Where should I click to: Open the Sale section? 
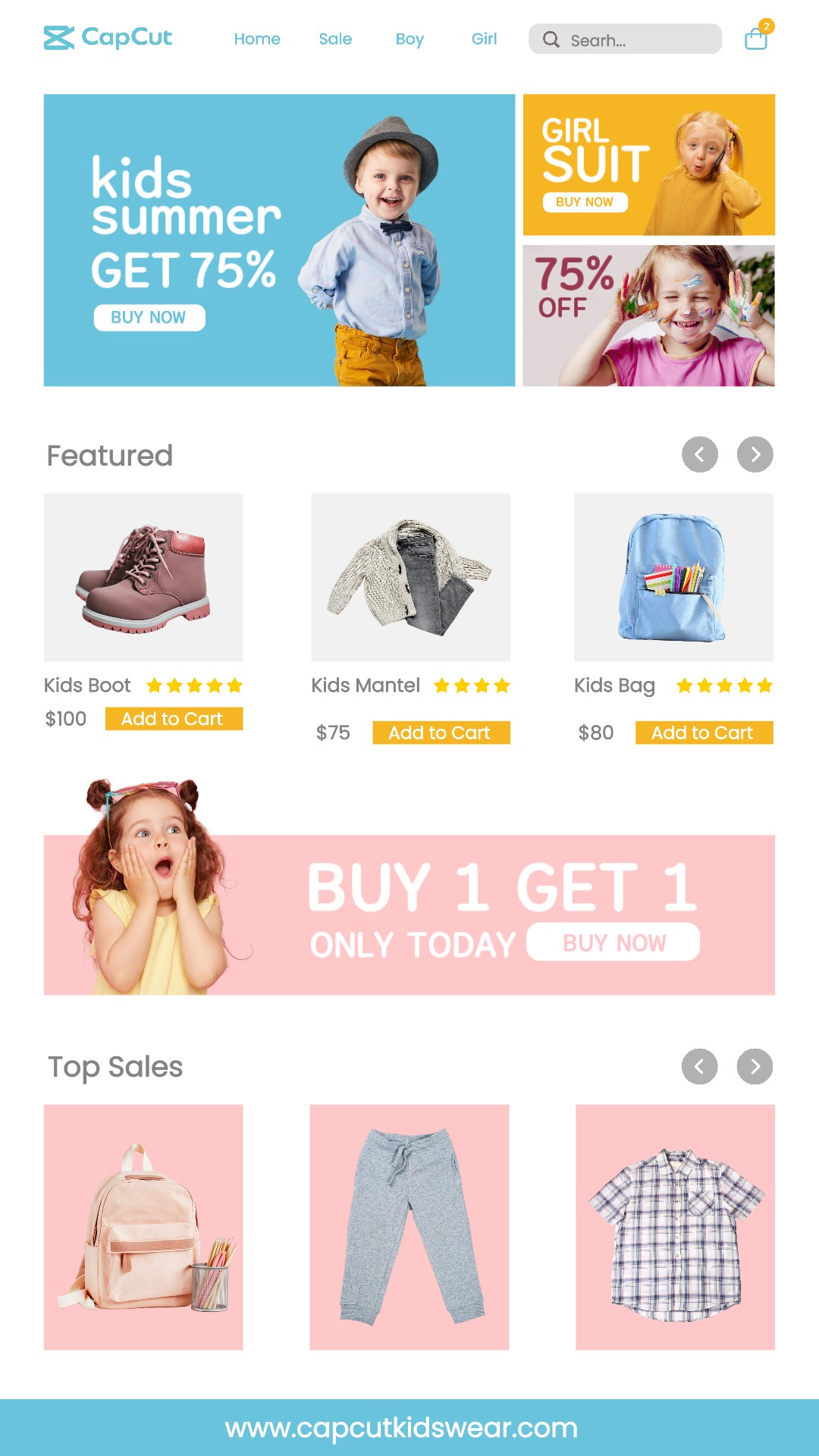[x=335, y=39]
